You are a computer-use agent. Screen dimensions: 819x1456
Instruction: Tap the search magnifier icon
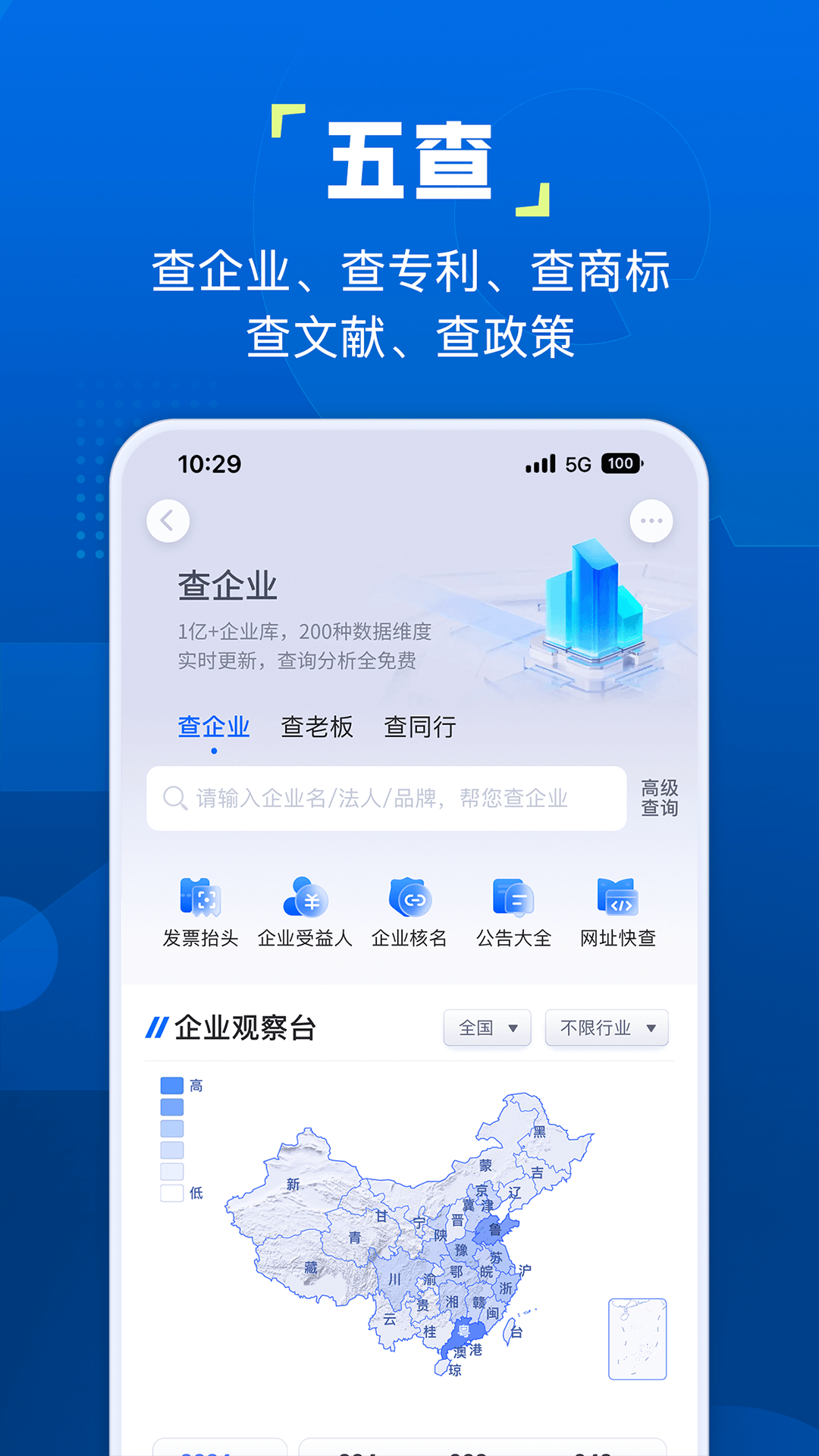click(x=174, y=798)
